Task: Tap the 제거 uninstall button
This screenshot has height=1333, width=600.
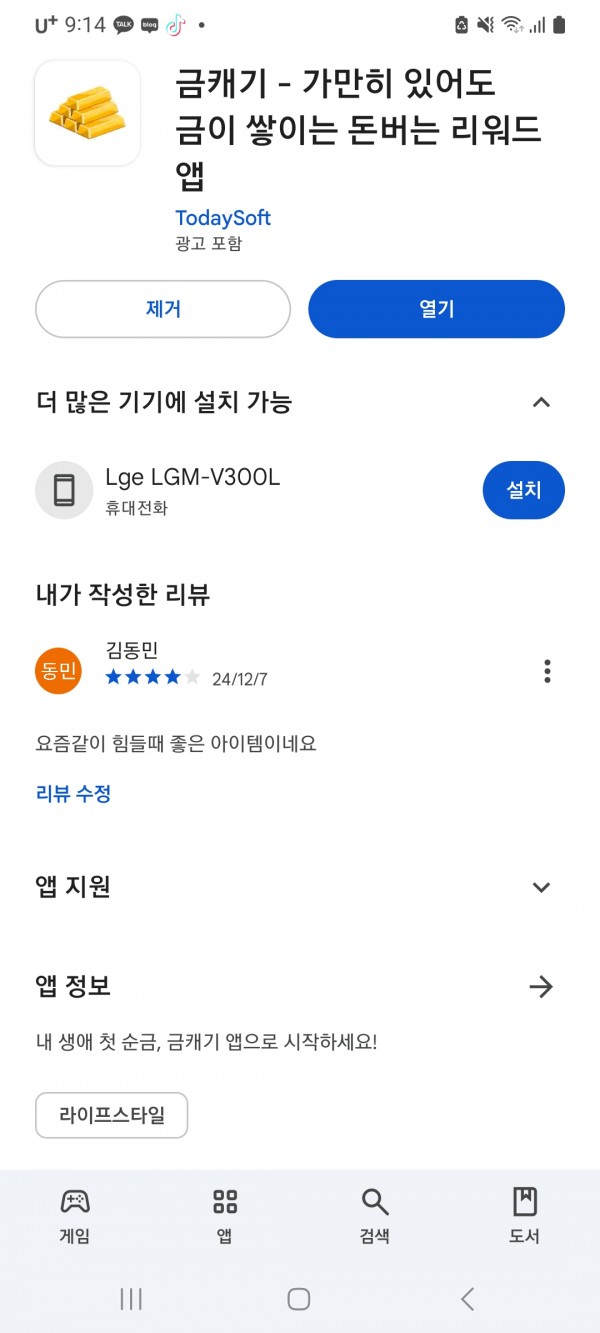Action: [163, 309]
